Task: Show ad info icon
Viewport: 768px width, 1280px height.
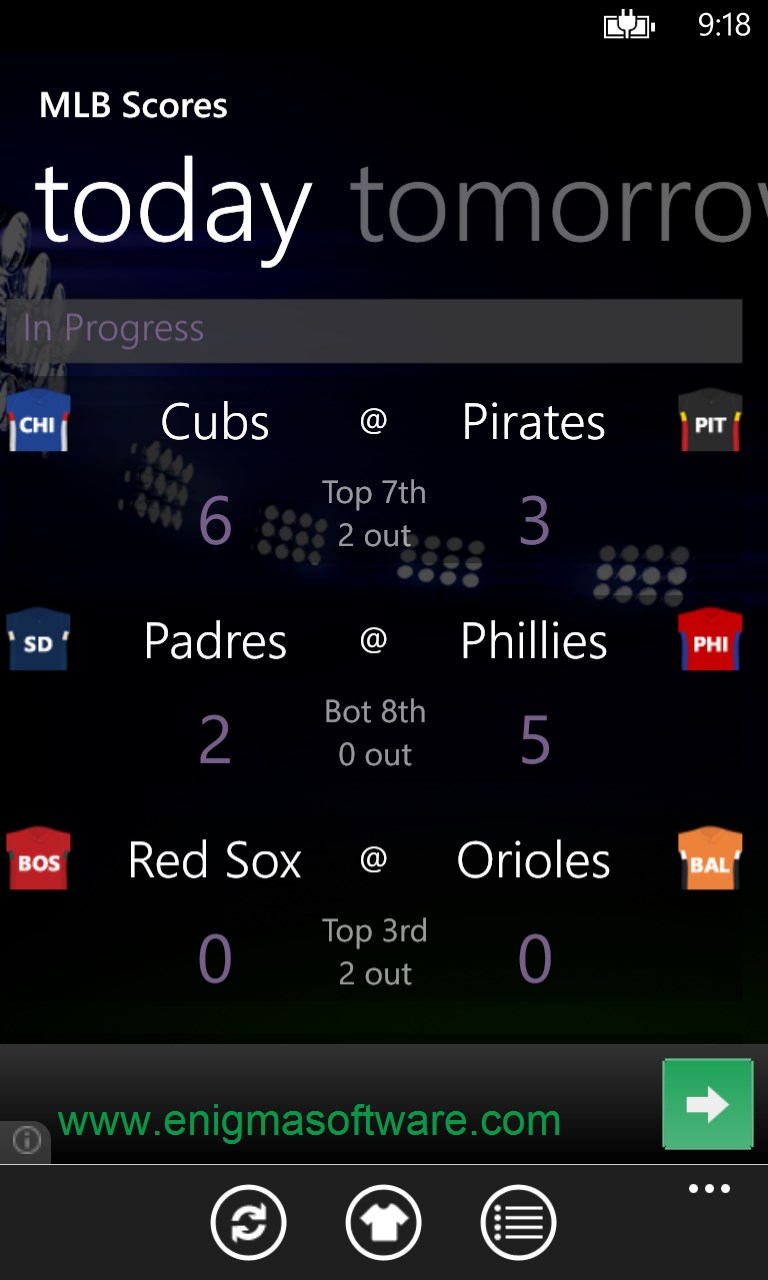Action: click(x=27, y=1140)
